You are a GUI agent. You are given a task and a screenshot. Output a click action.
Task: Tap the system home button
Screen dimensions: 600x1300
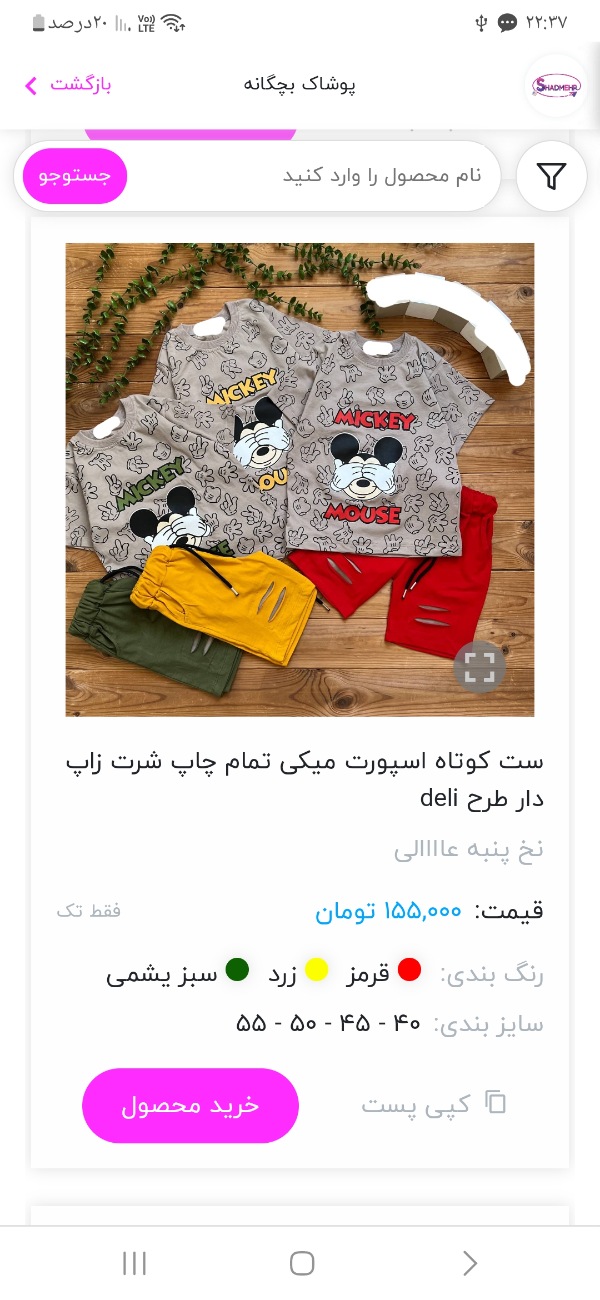301,1263
